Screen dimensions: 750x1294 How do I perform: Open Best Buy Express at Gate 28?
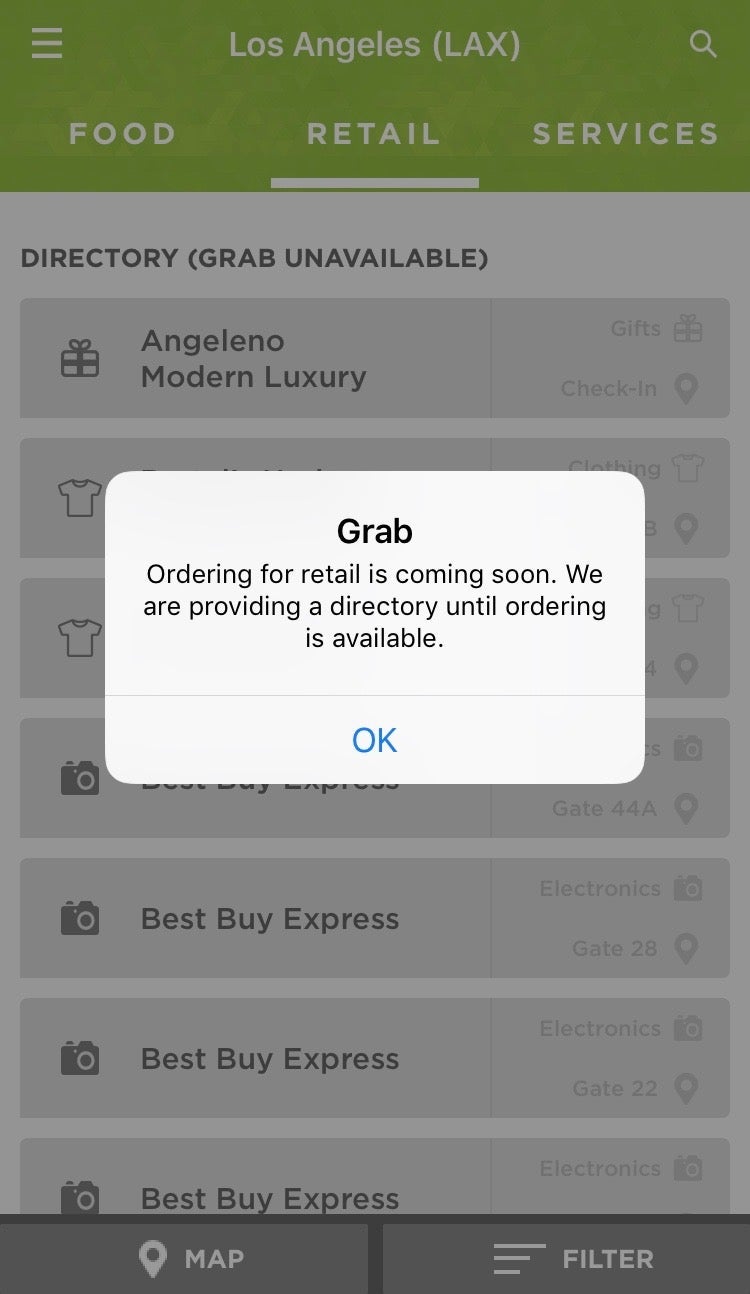point(270,919)
